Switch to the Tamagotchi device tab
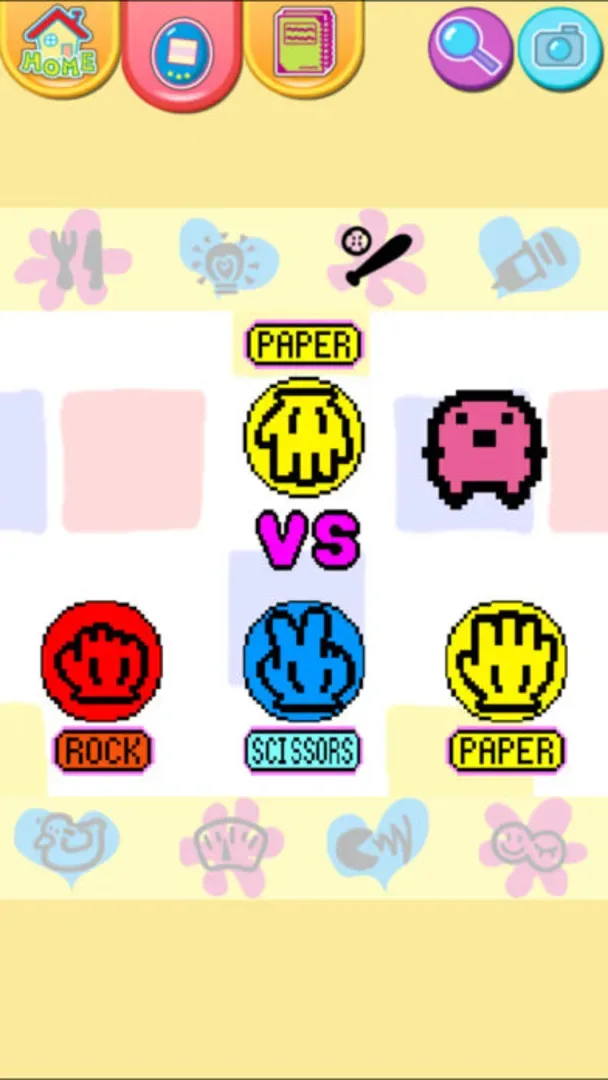The height and width of the screenshot is (1080, 608). (x=180, y=50)
